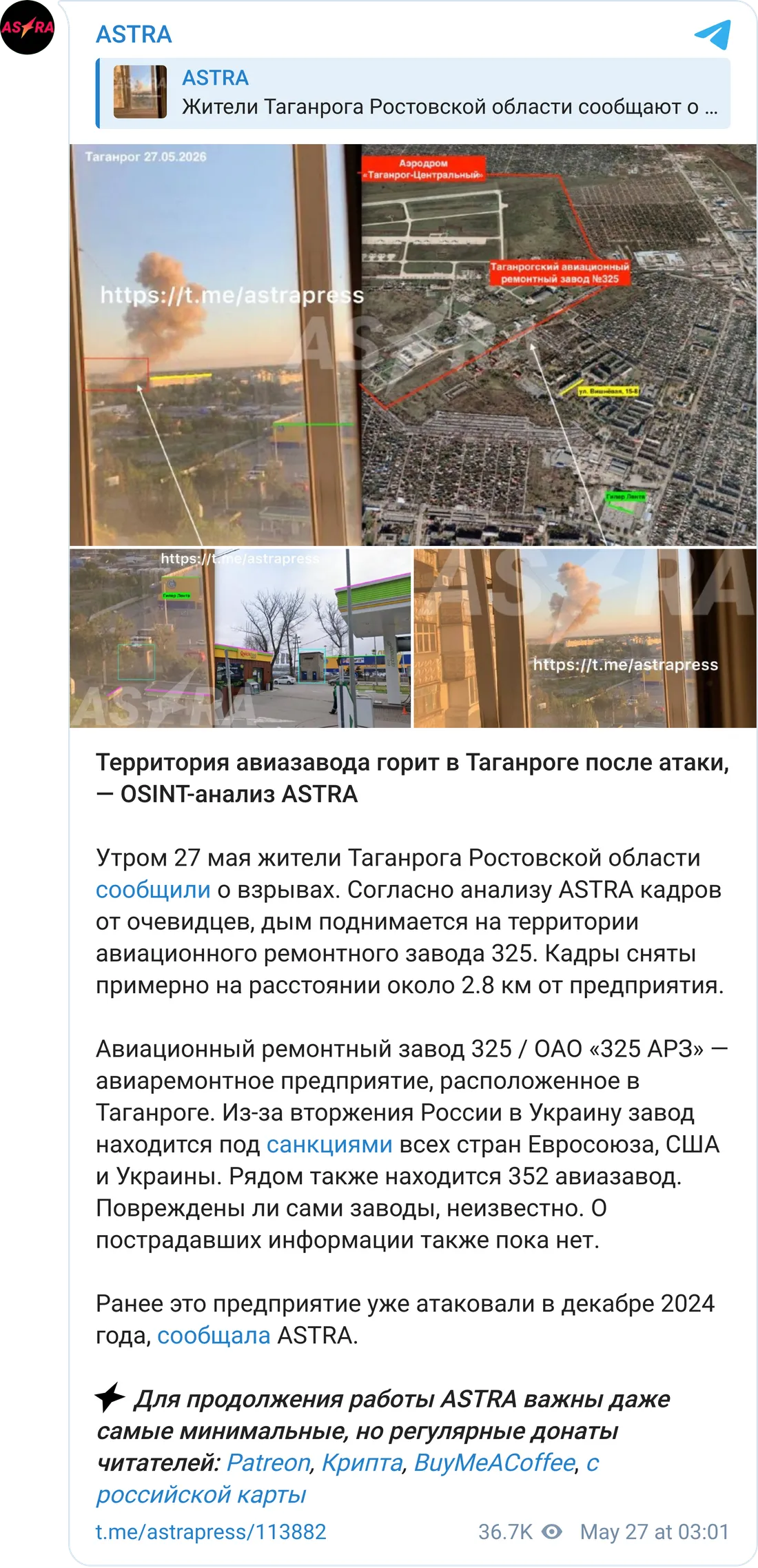758x1568 pixels.
Task: Open the BuyMeACoffee link
Action: [495, 1462]
